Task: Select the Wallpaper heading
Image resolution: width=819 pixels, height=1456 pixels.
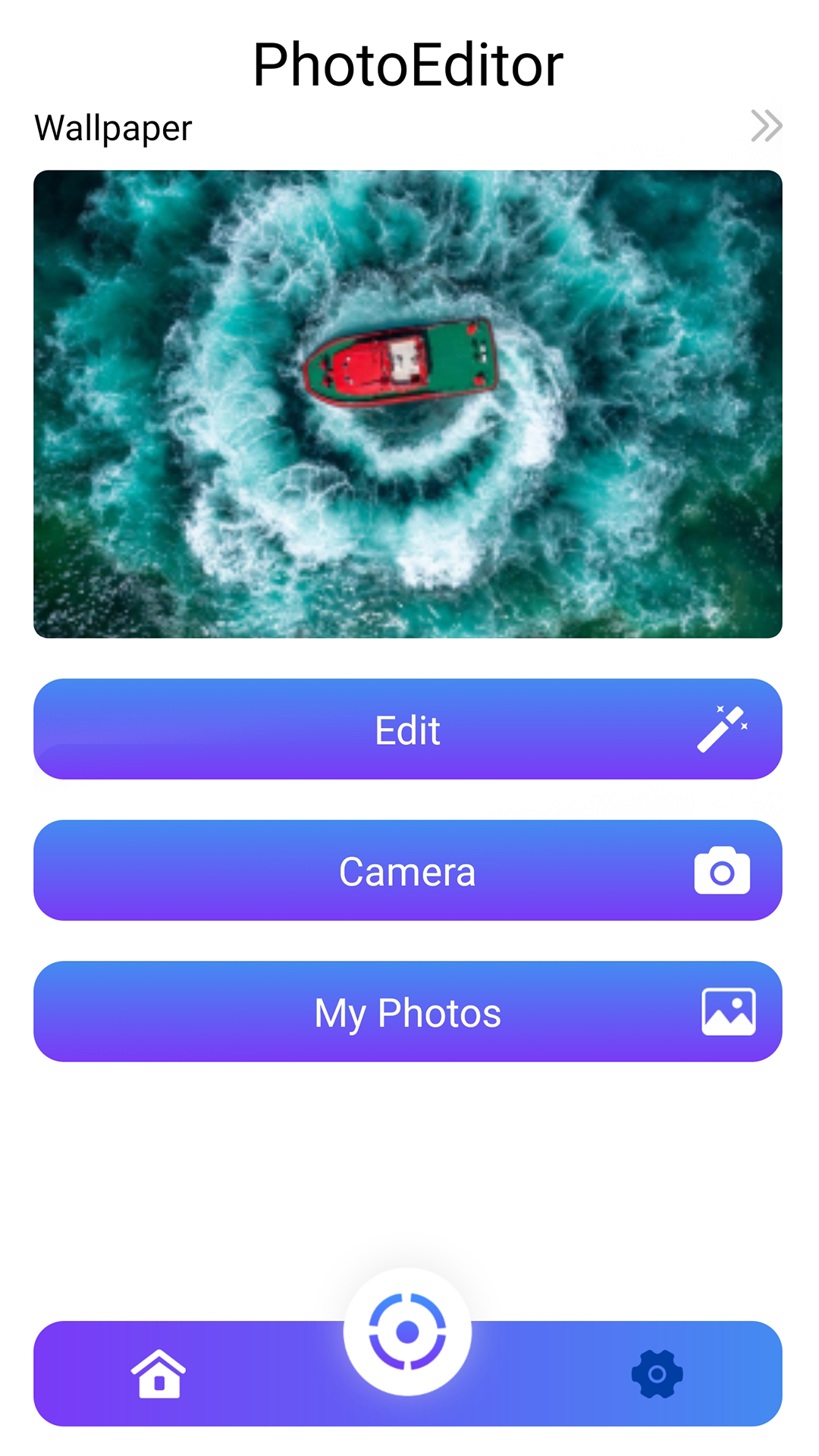Action: [x=112, y=127]
